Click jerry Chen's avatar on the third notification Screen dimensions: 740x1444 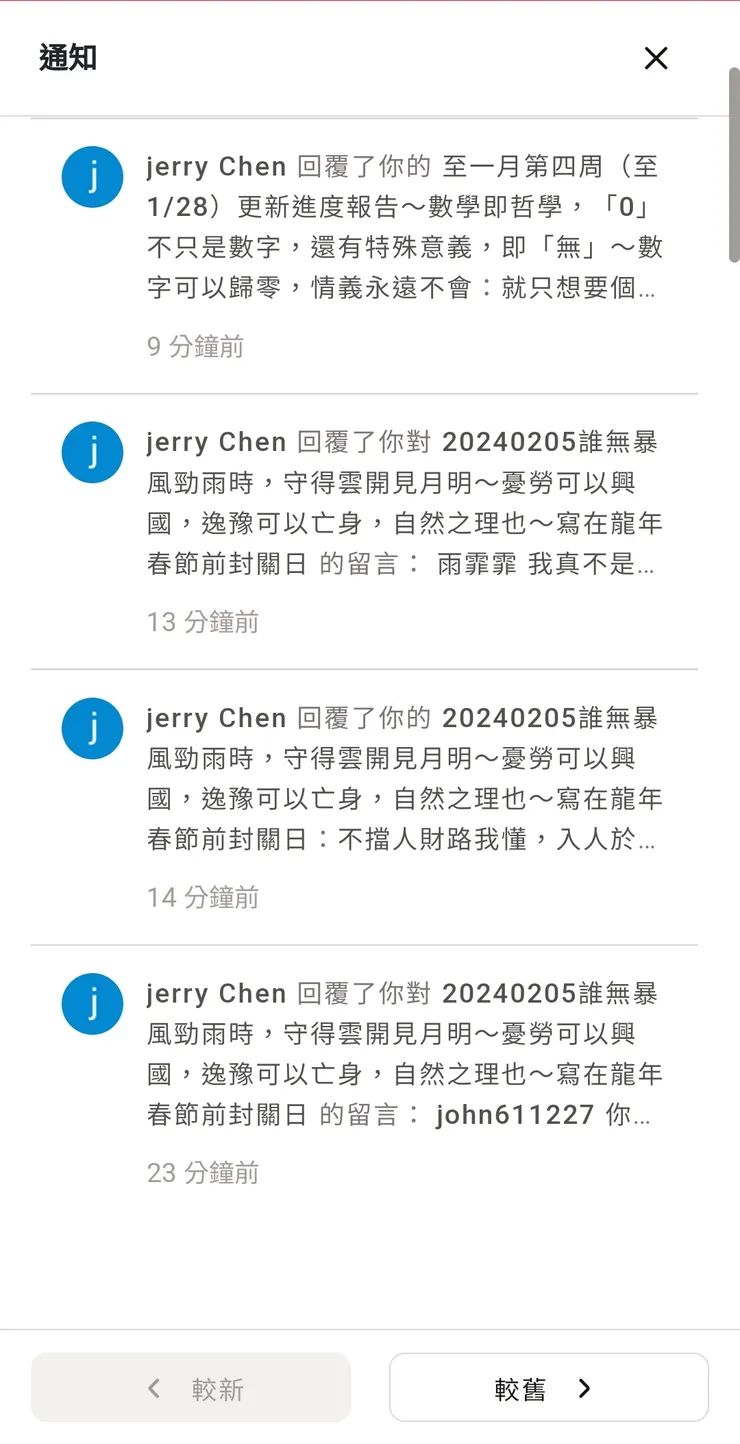click(91, 728)
